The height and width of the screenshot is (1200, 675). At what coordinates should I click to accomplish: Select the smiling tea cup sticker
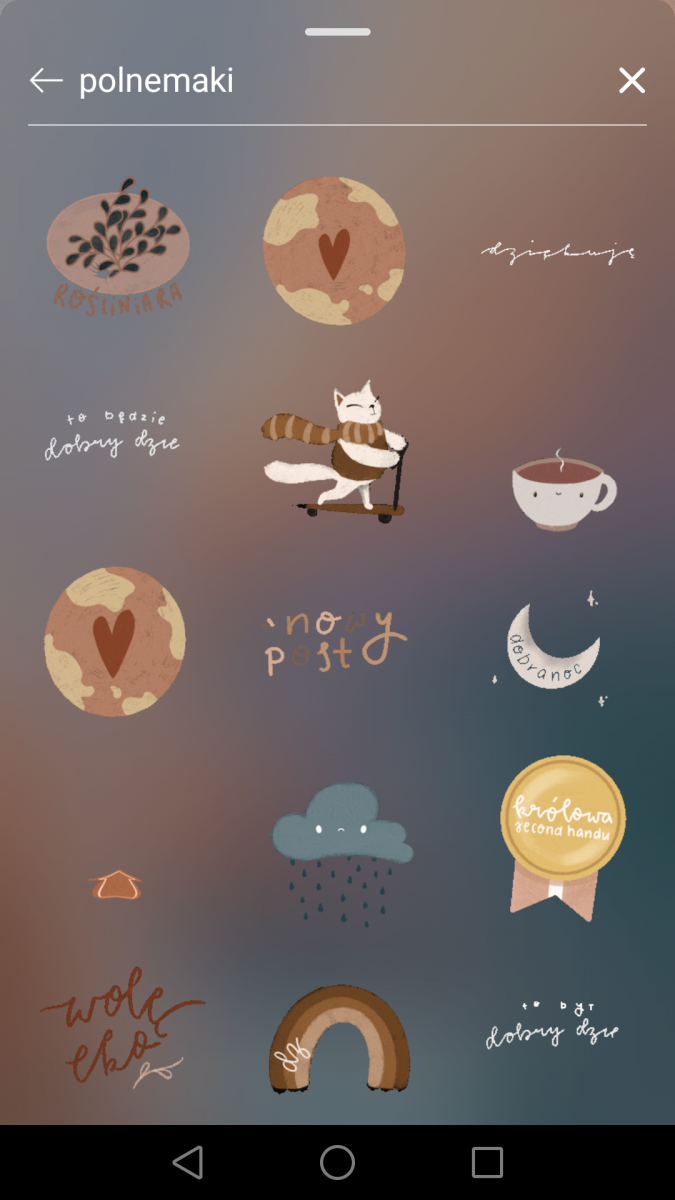pyautogui.click(x=562, y=492)
